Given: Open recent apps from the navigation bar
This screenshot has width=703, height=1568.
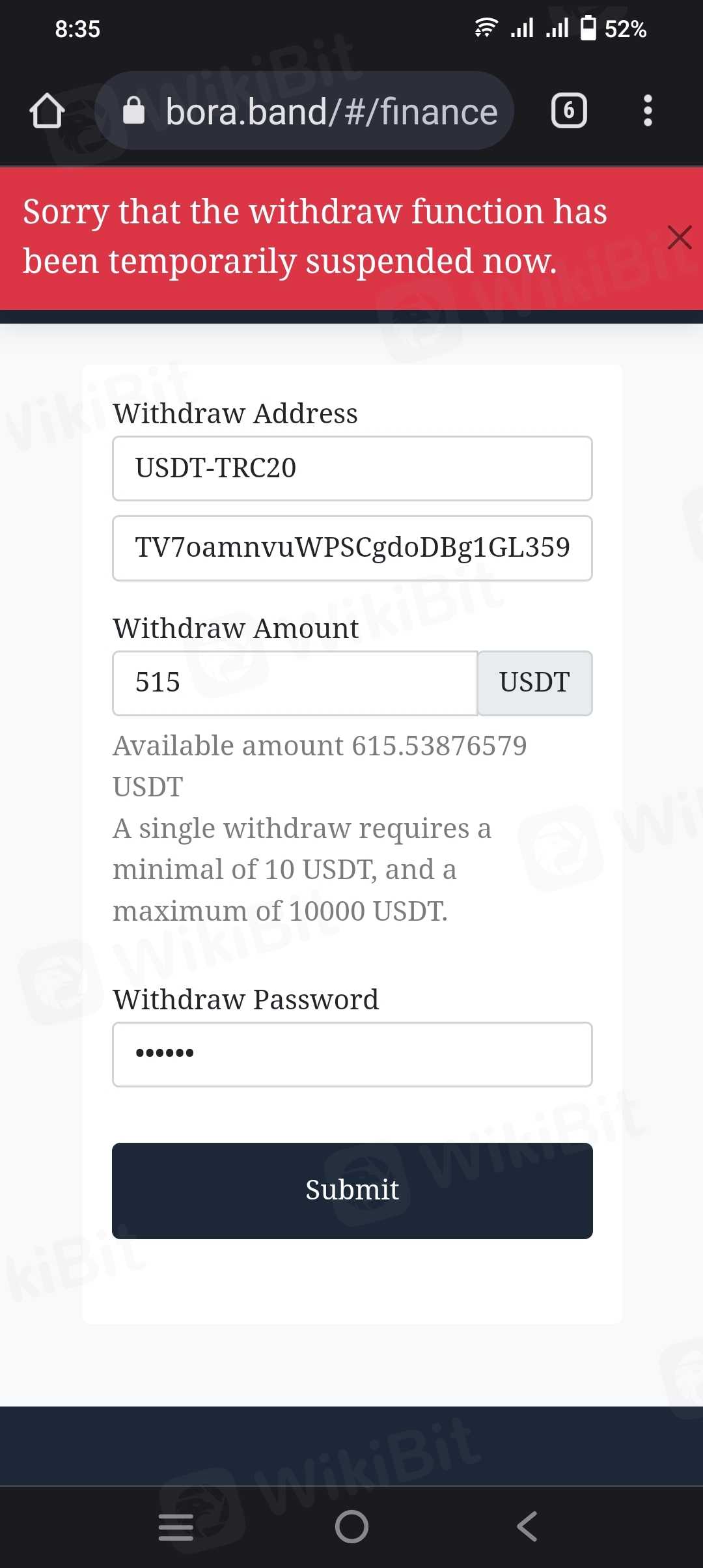Looking at the screenshot, I should [x=176, y=1526].
